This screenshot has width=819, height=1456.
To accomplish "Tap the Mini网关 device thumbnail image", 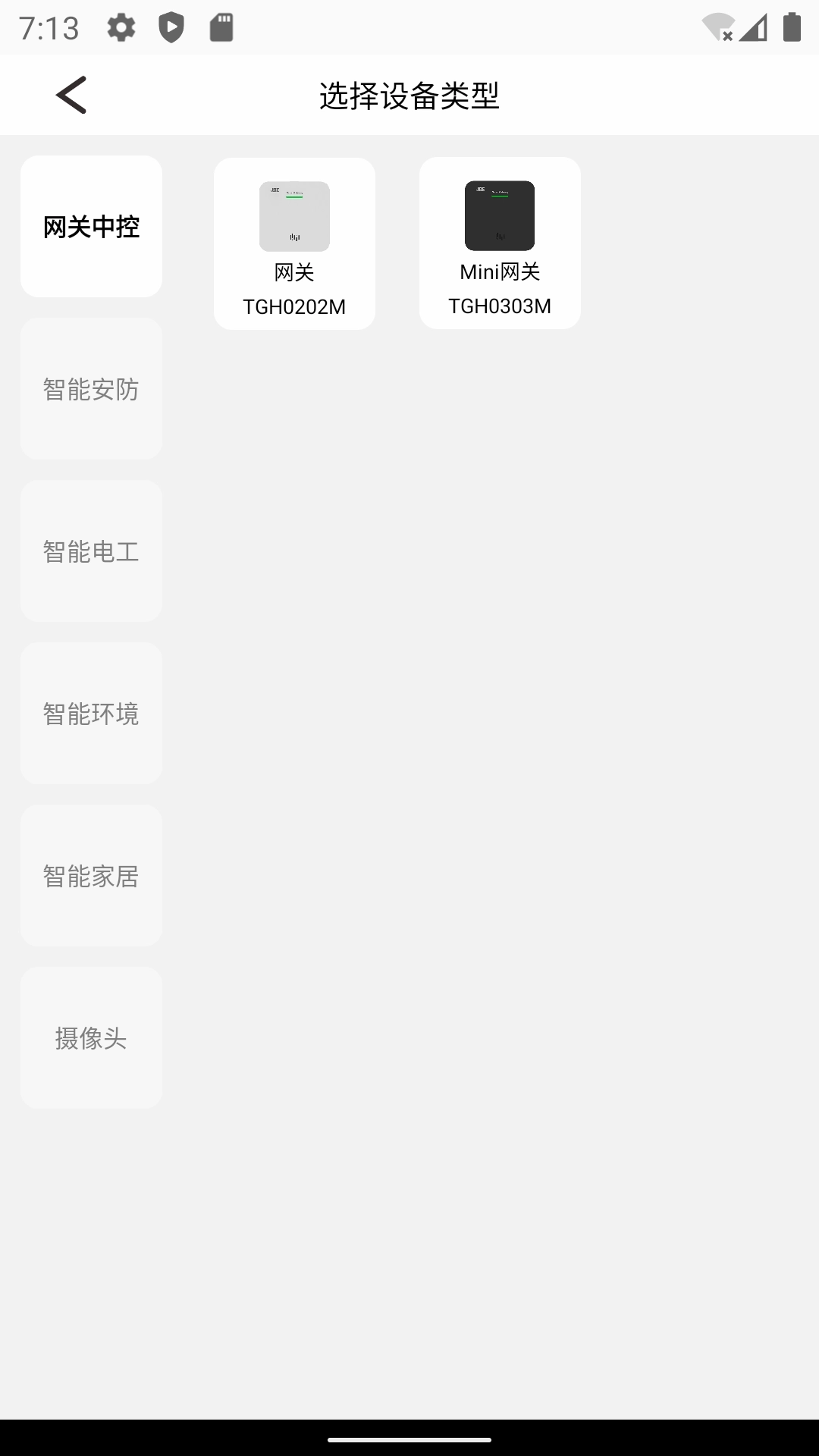I will coord(500,215).
